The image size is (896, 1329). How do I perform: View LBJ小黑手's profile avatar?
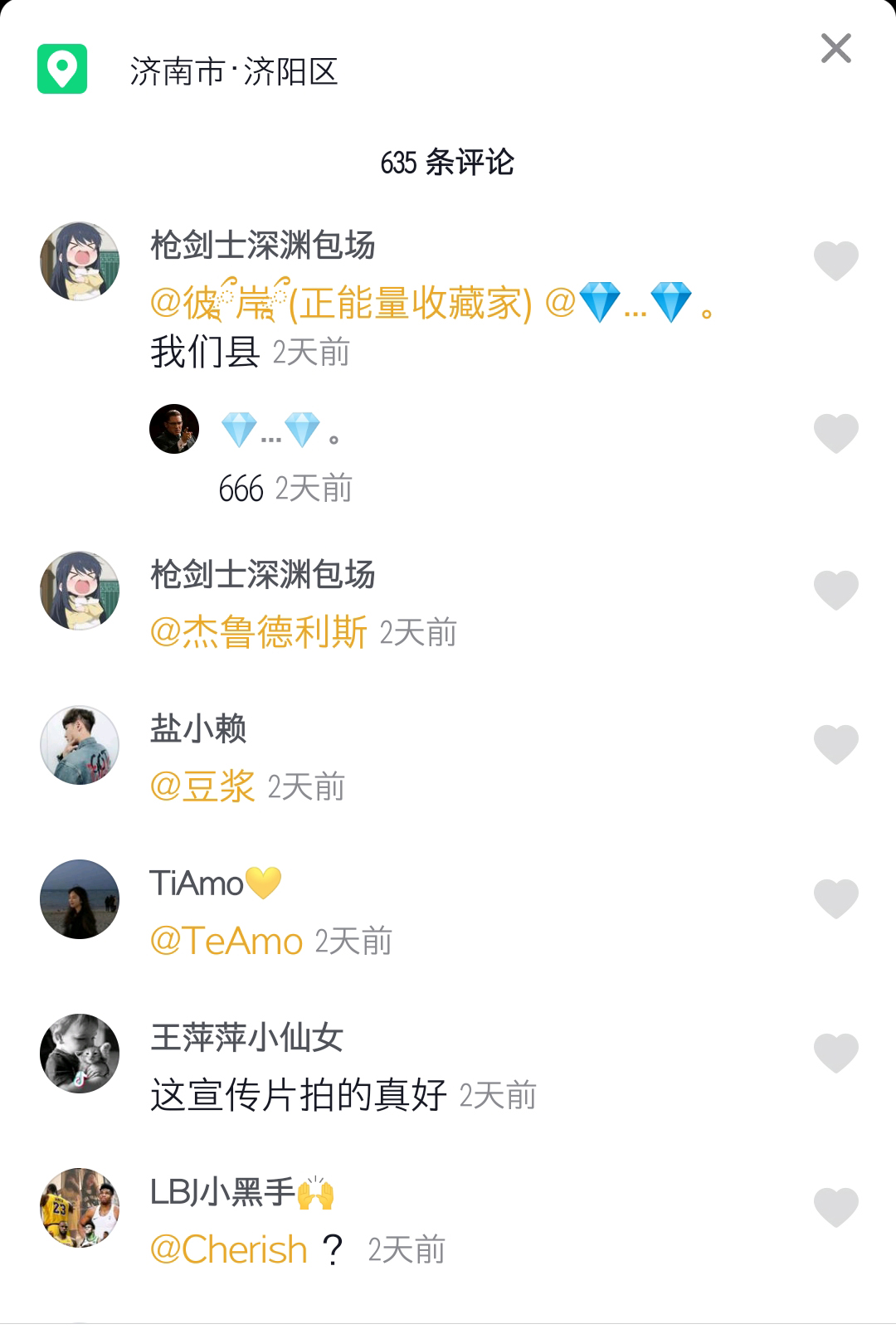pos(80,1208)
